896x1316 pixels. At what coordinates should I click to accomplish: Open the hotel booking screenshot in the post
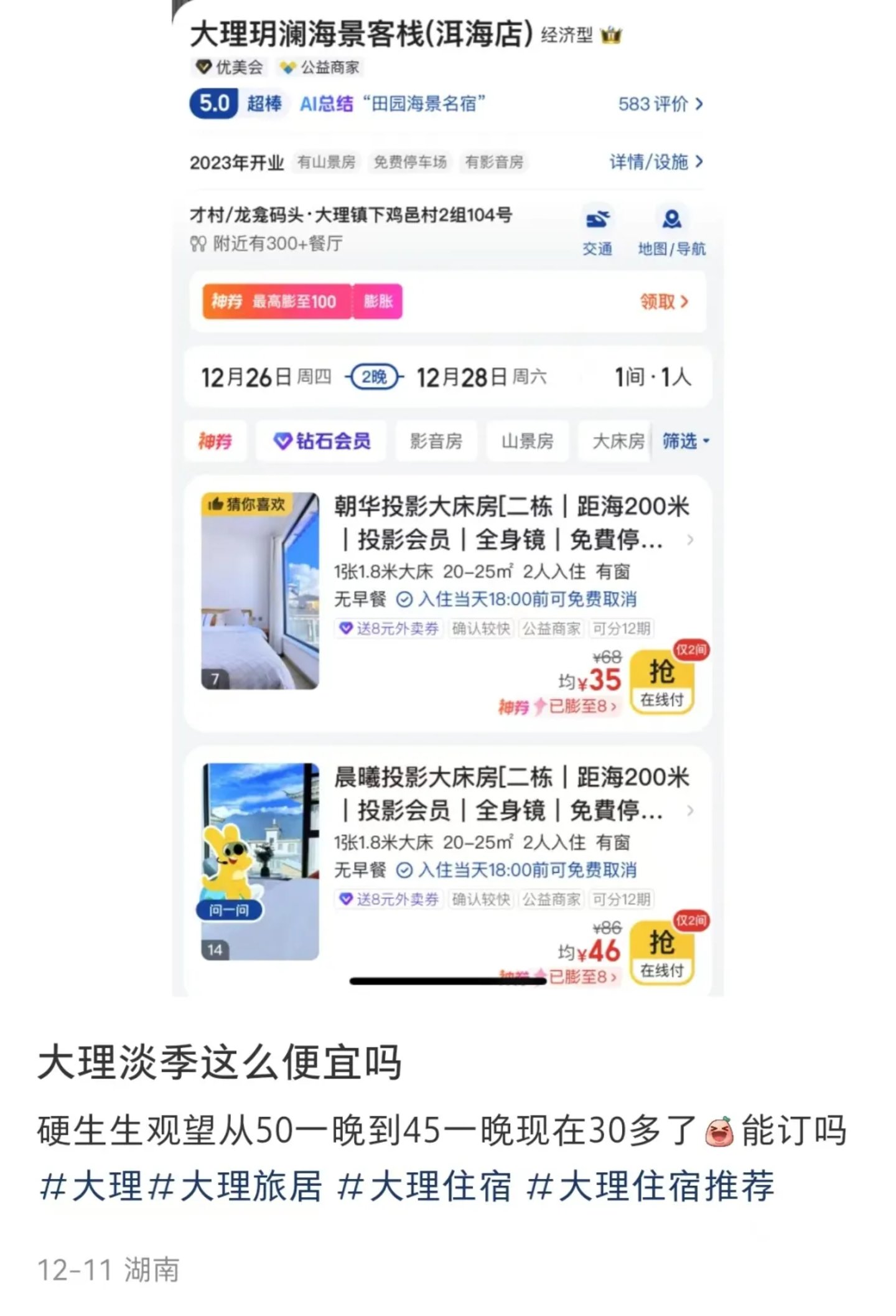pos(448,498)
